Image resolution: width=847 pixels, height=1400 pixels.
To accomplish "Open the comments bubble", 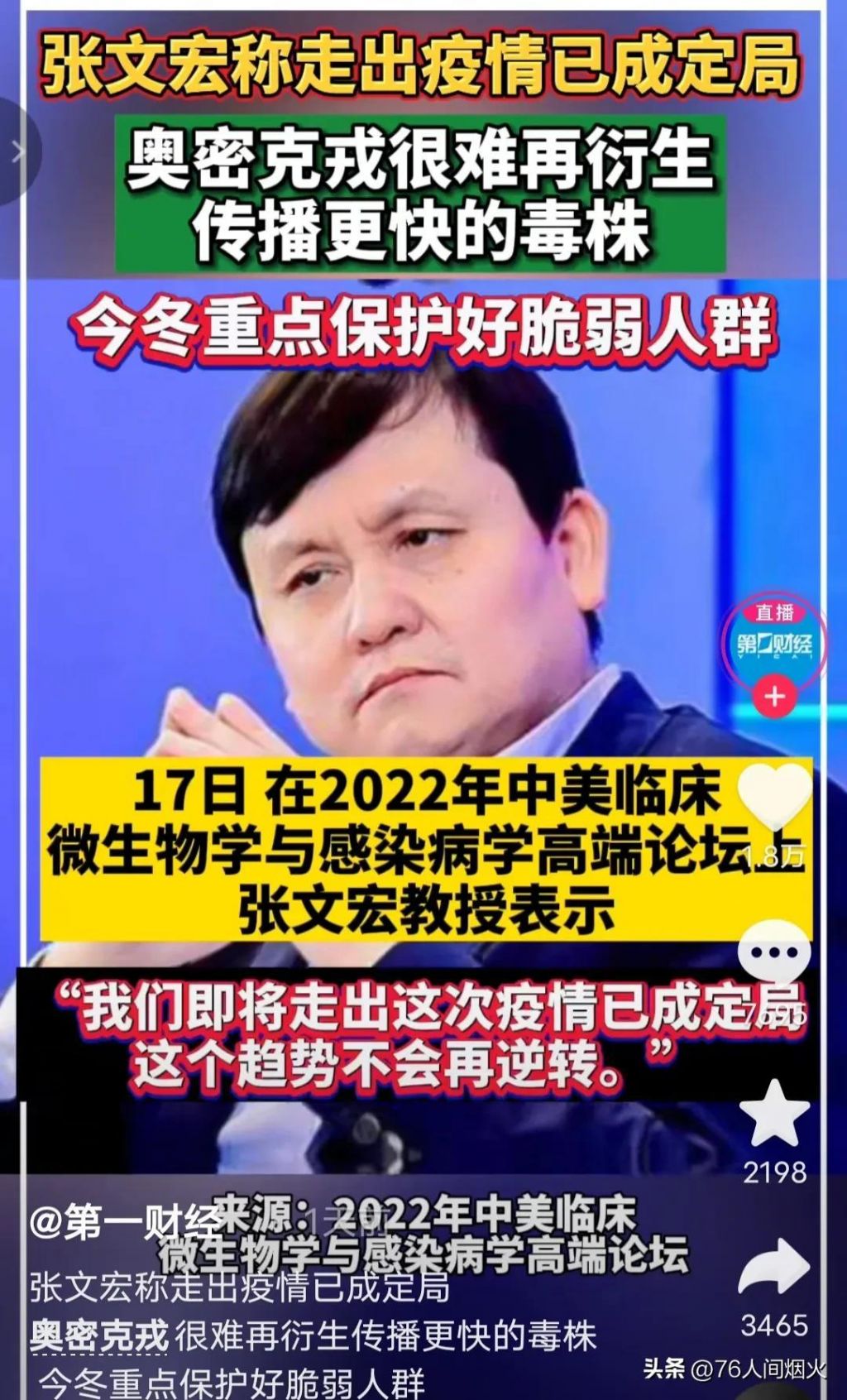I will click(x=774, y=954).
